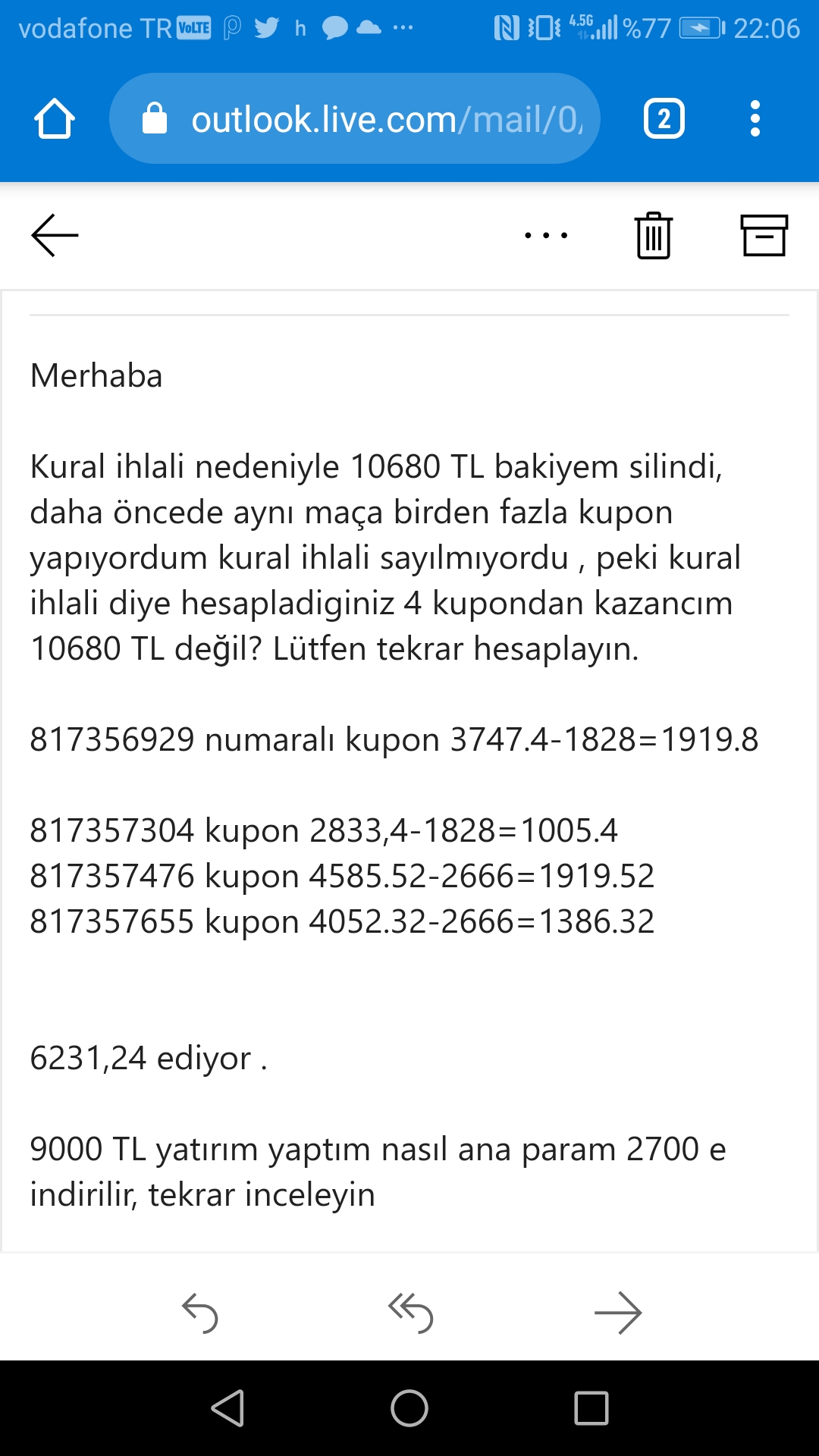Tap the system back button
819x1456 pixels.
coord(227,1408)
